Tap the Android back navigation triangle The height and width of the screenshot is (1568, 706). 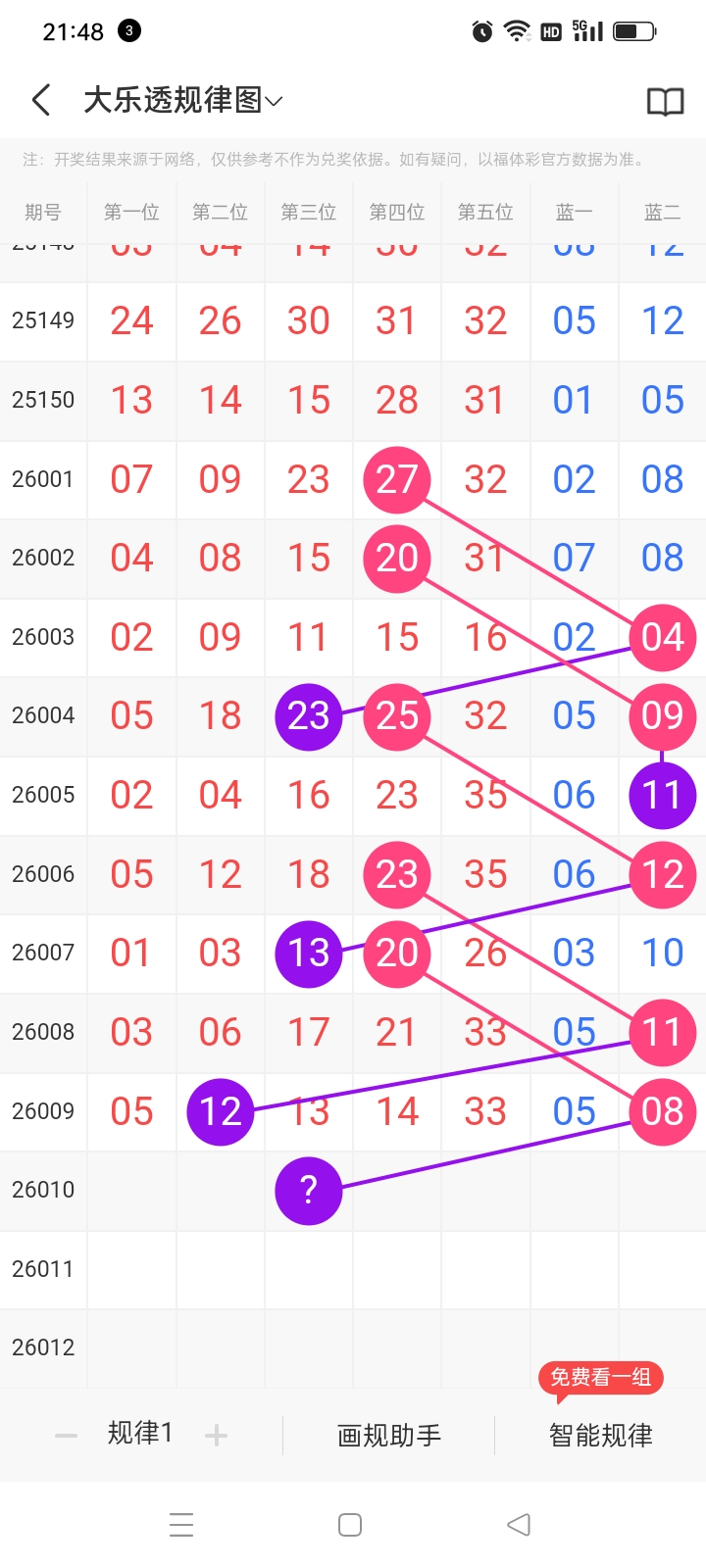[x=518, y=1525]
